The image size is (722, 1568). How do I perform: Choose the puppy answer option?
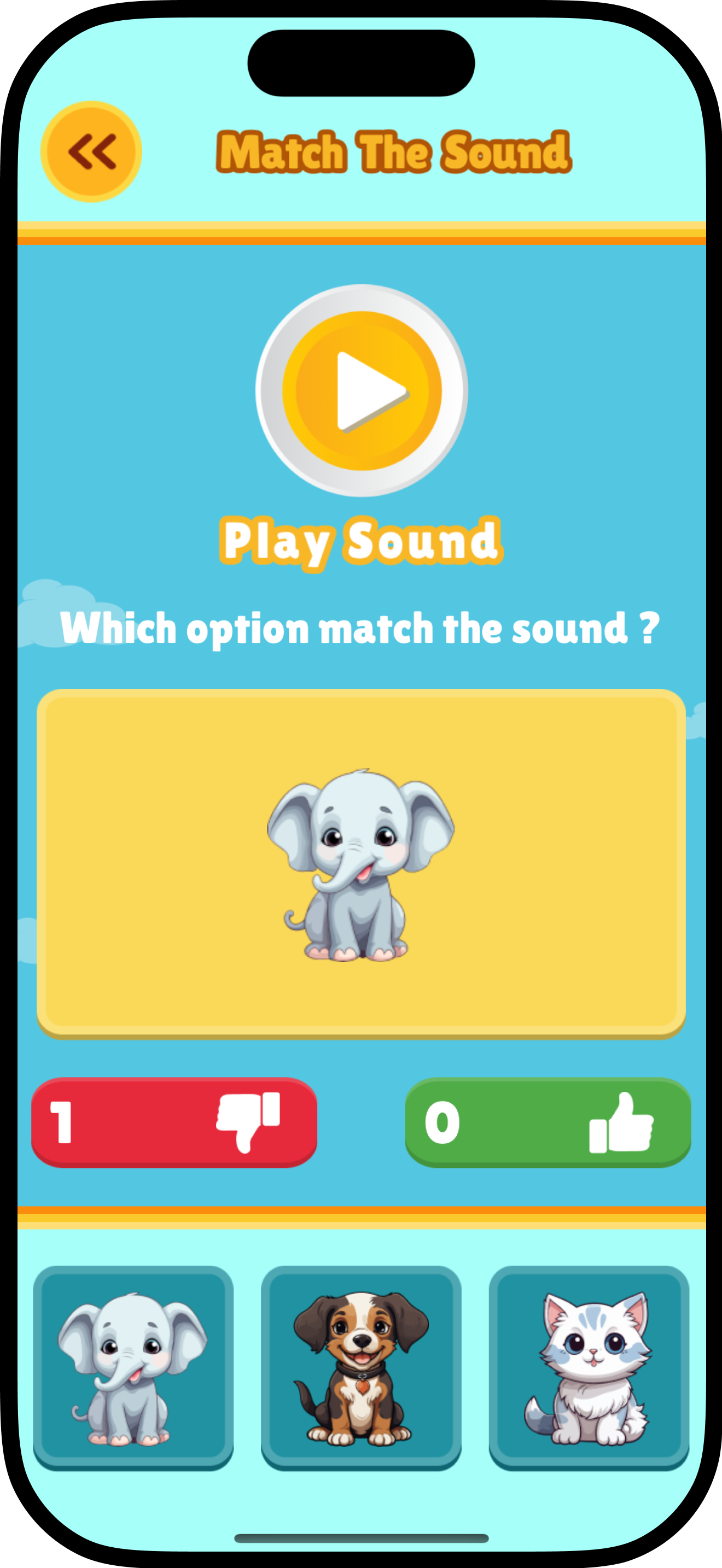tap(361, 1368)
